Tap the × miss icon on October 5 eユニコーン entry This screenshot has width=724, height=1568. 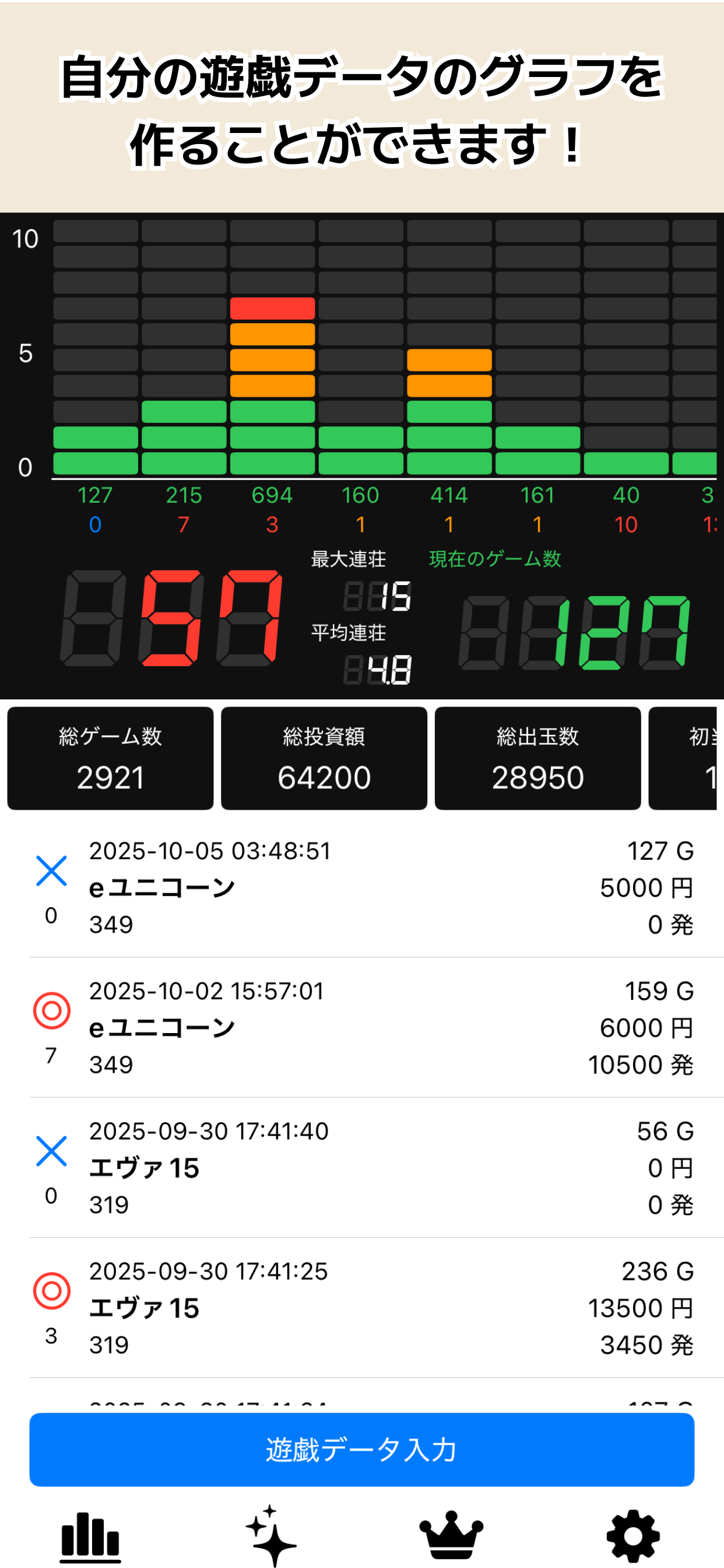click(52, 871)
